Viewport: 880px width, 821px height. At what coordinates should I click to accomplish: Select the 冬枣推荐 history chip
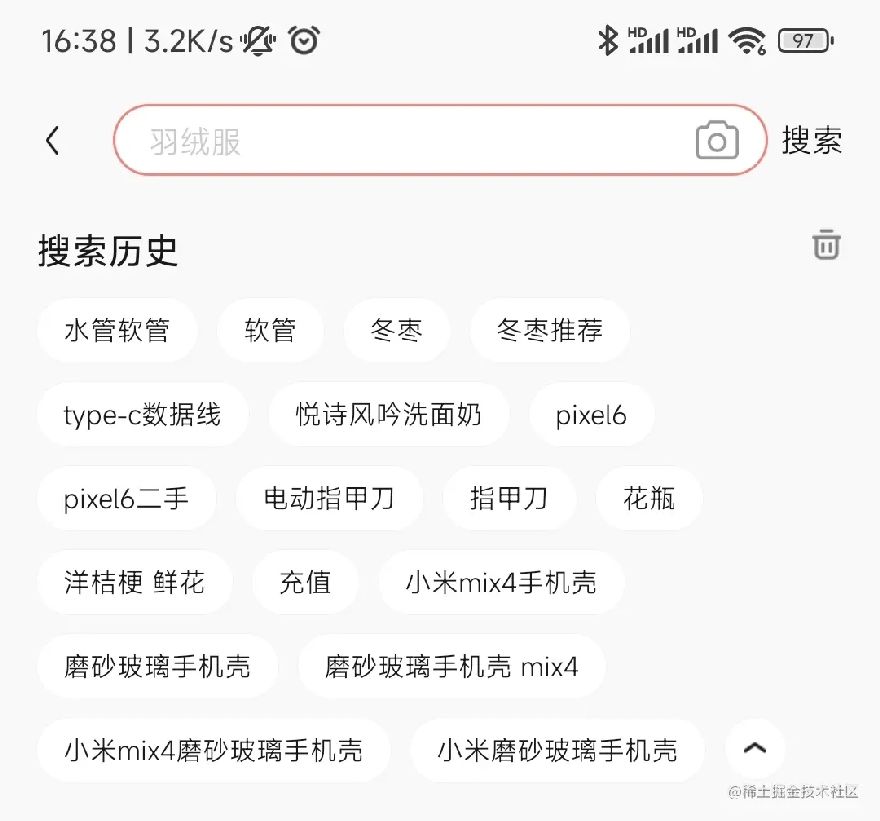pyautogui.click(x=549, y=330)
